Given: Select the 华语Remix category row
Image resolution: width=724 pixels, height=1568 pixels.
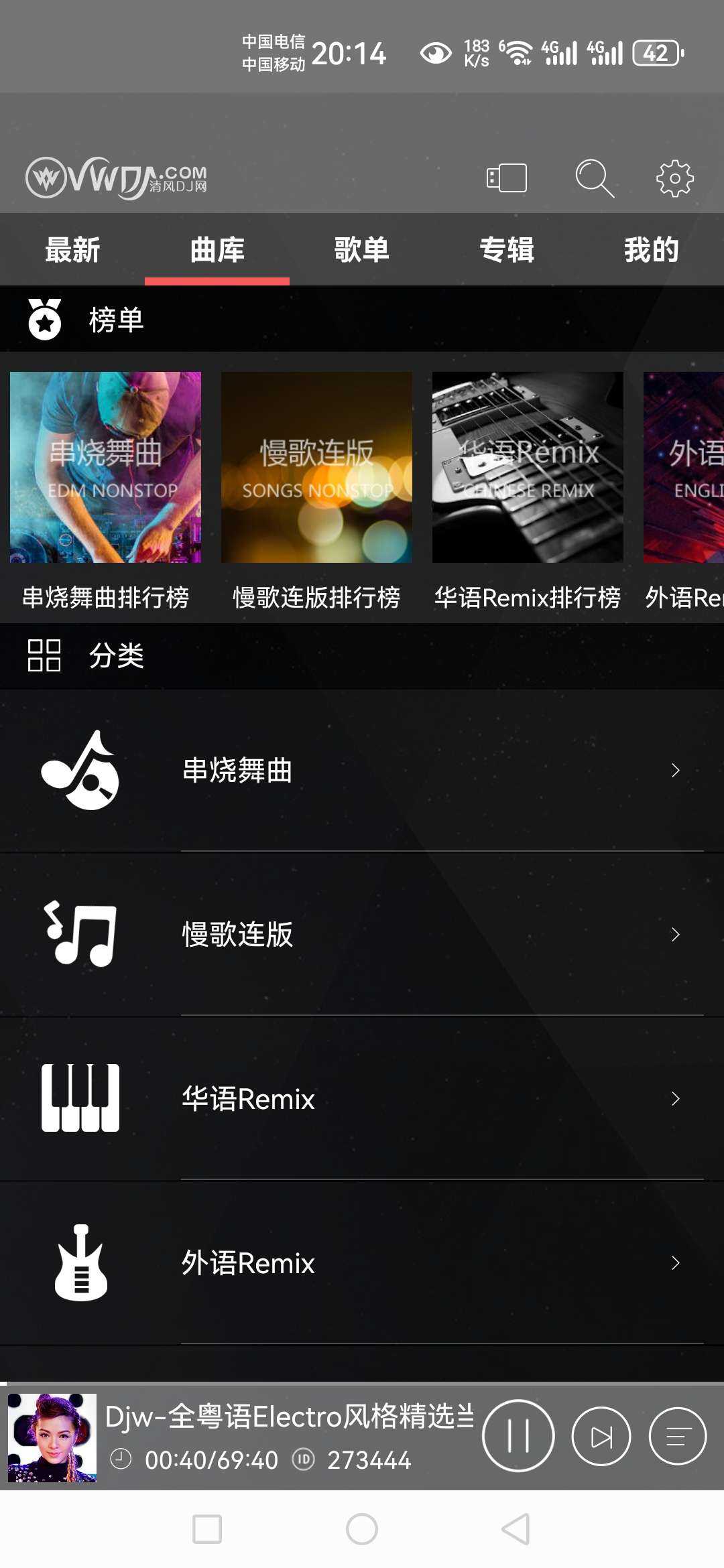Looking at the screenshot, I should point(362,1099).
